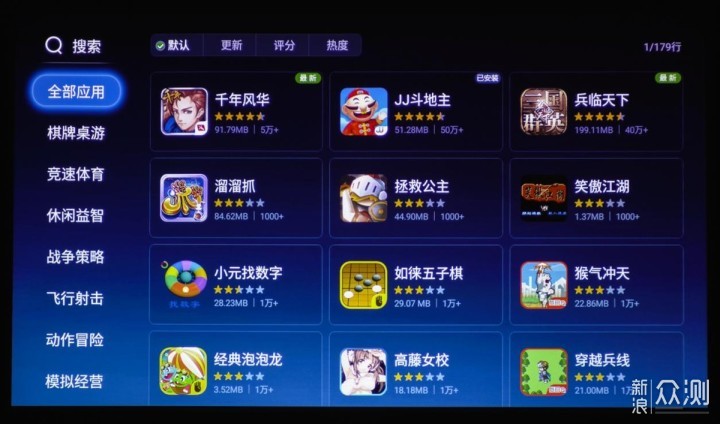Open the 如徕五子棋 game card
720x424 pixels.
click(415, 285)
